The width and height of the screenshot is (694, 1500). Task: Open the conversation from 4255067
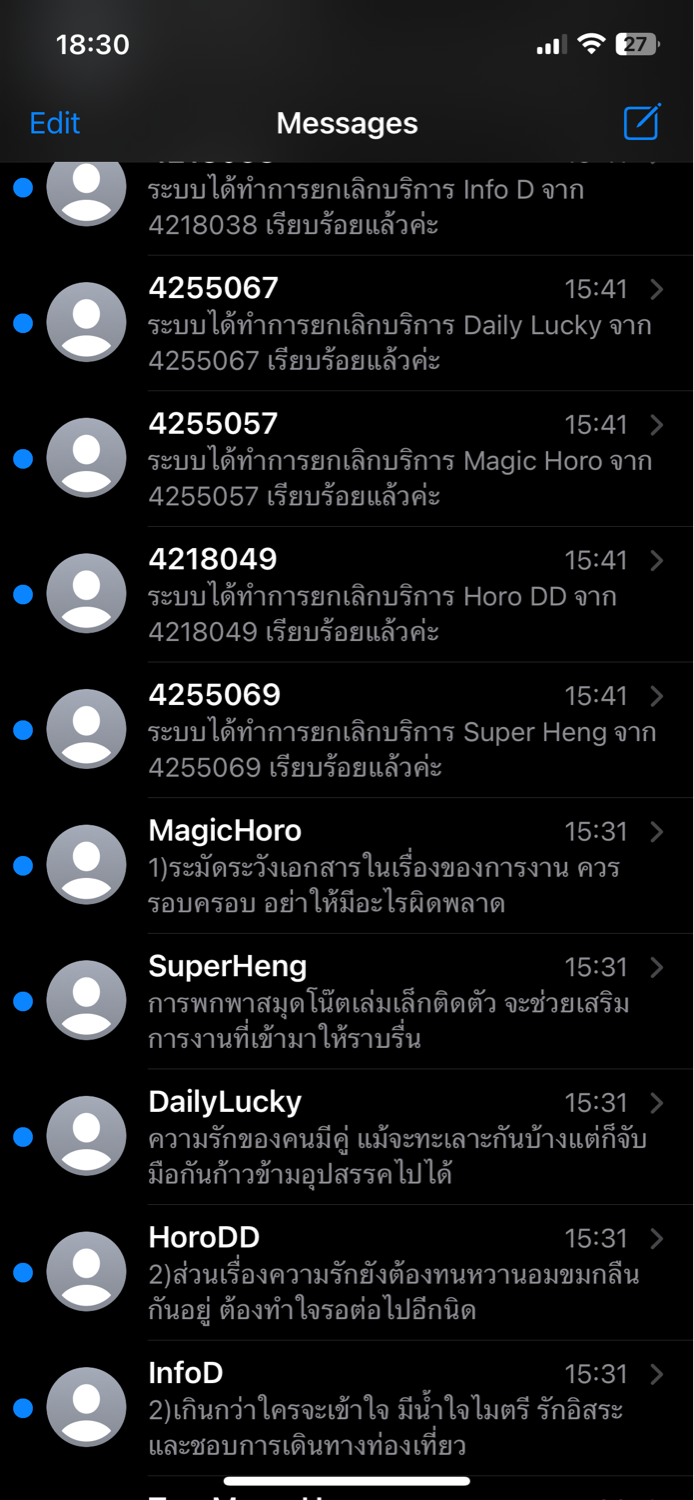coord(347,323)
